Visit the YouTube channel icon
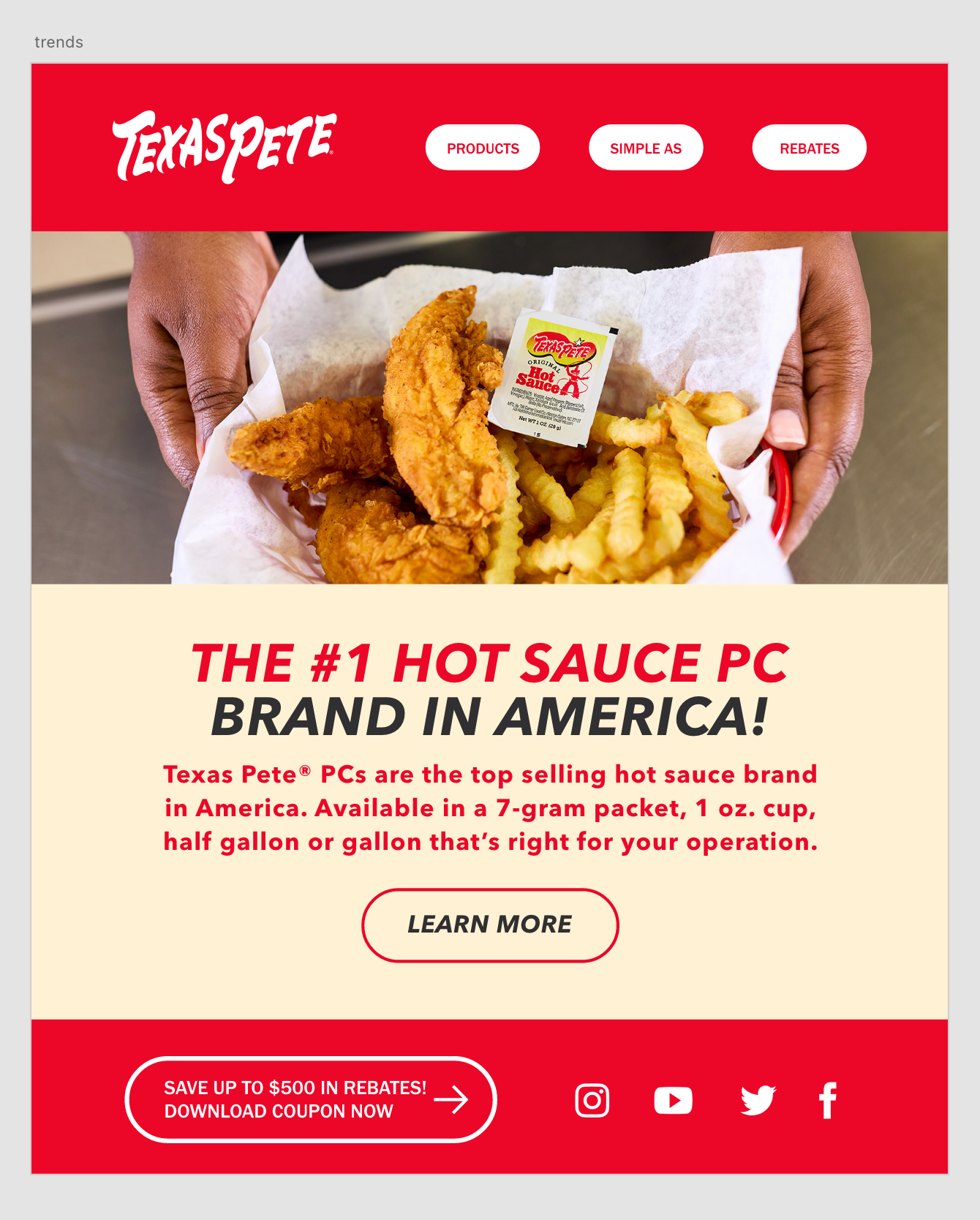 coord(673,1100)
